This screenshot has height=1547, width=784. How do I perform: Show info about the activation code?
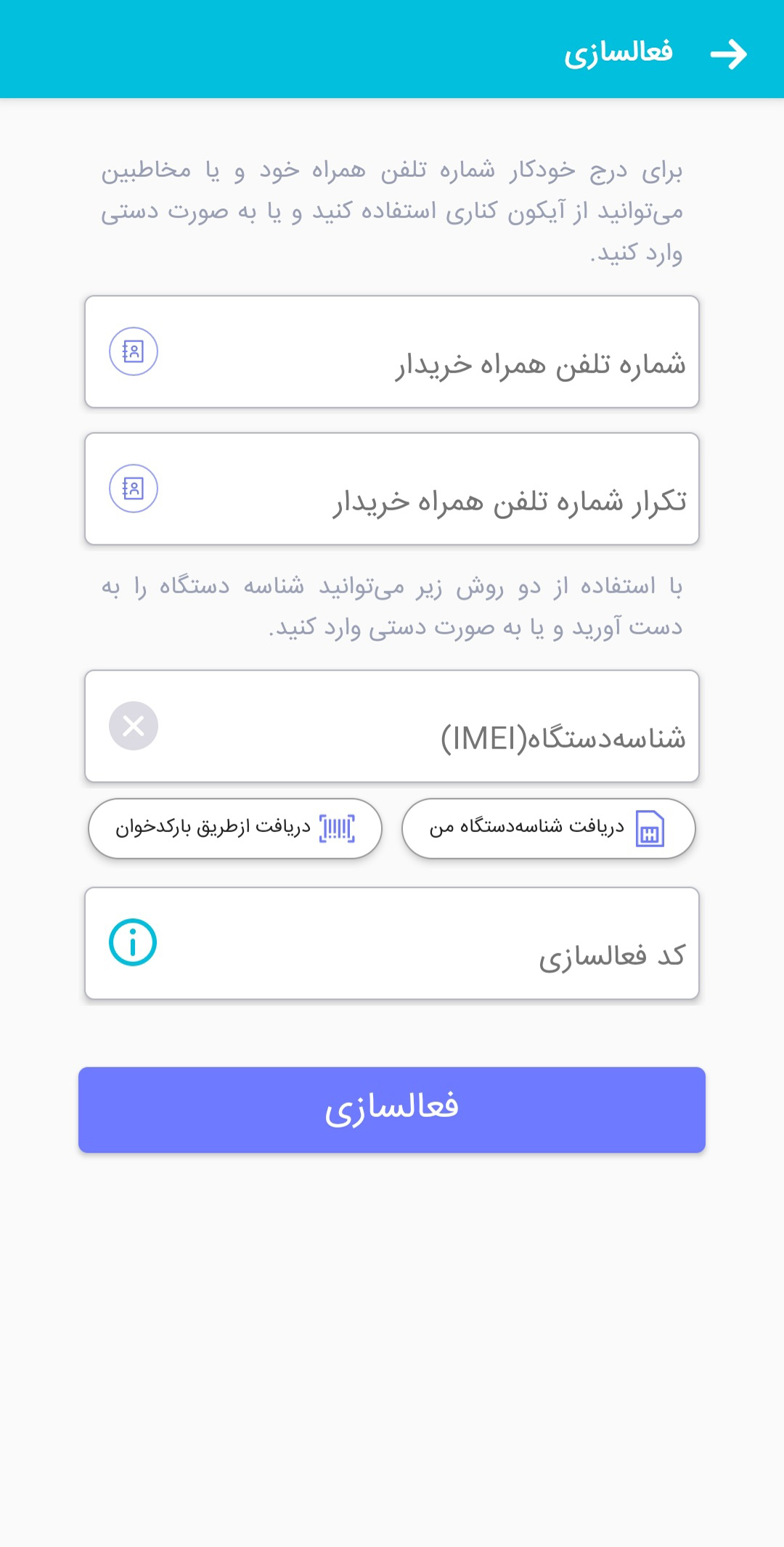[x=133, y=943]
